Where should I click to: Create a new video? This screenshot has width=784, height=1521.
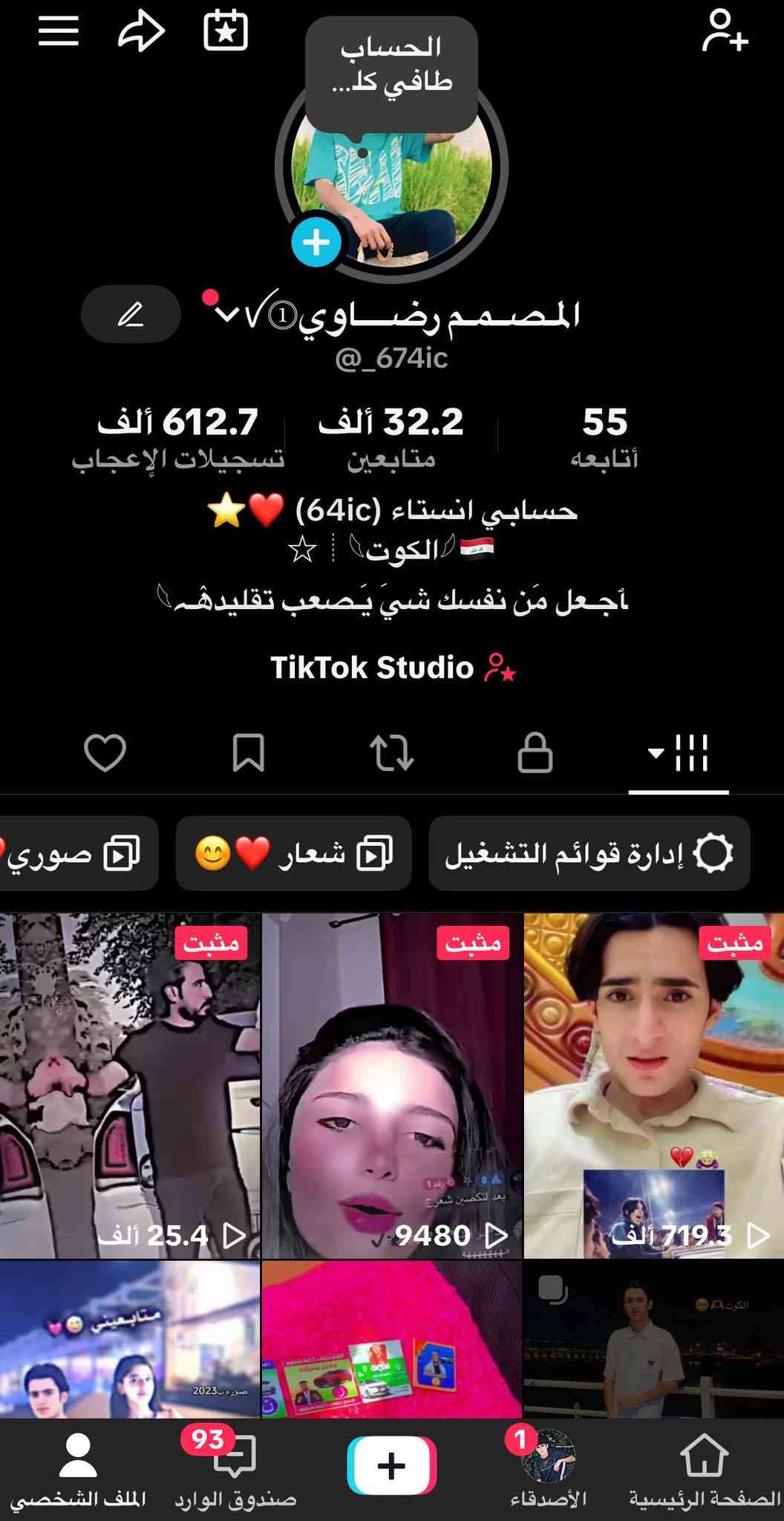(391, 1465)
